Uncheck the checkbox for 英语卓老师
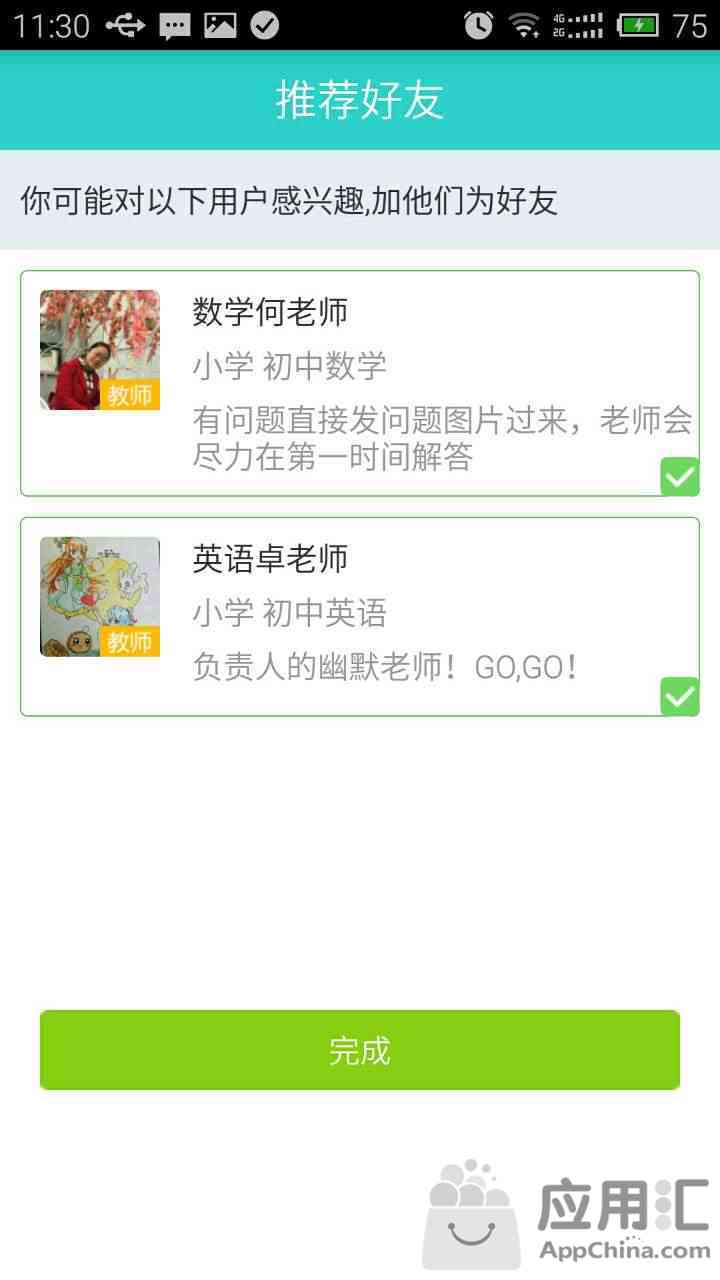 679,696
